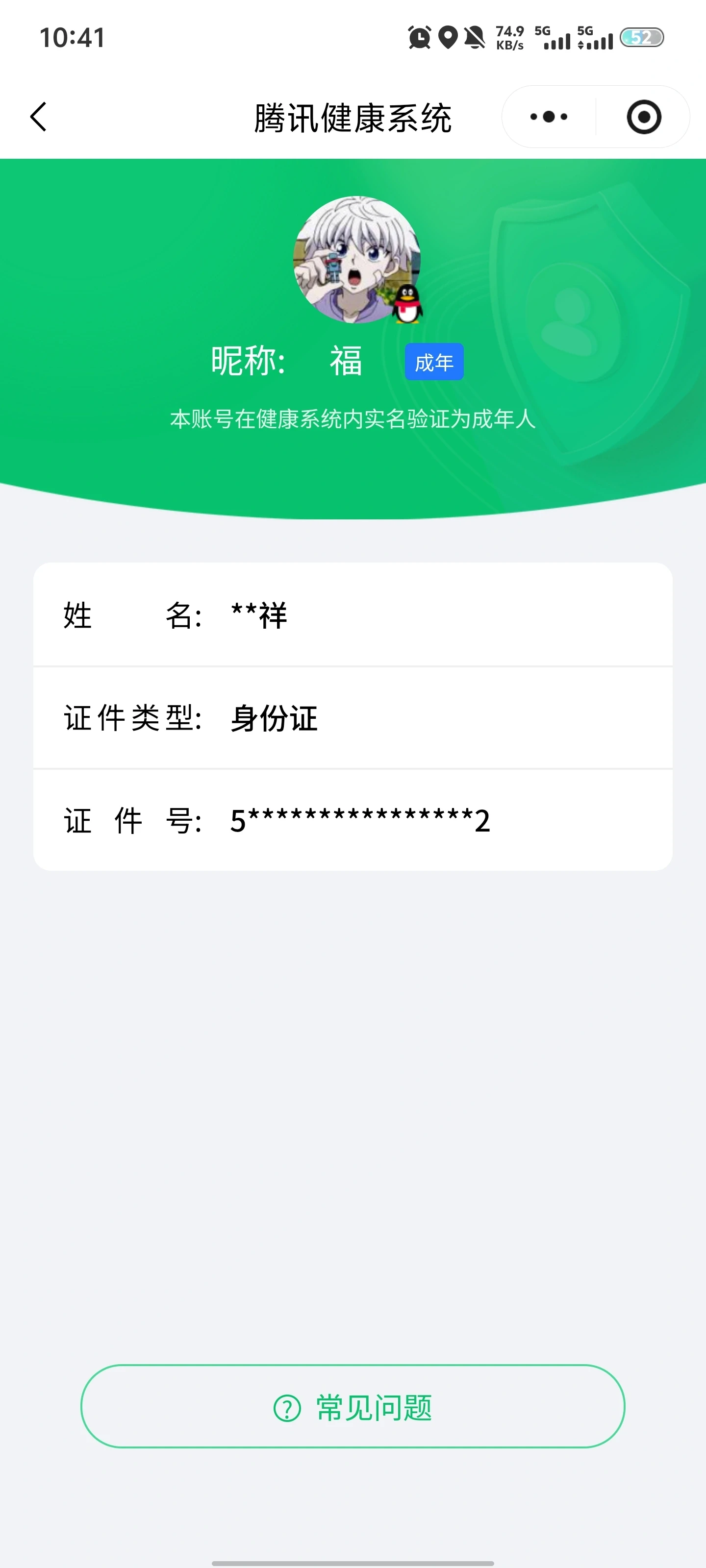Select the 昵称 nickname label
The image size is (706, 1568).
pyautogui.click(x=247, y=362)
